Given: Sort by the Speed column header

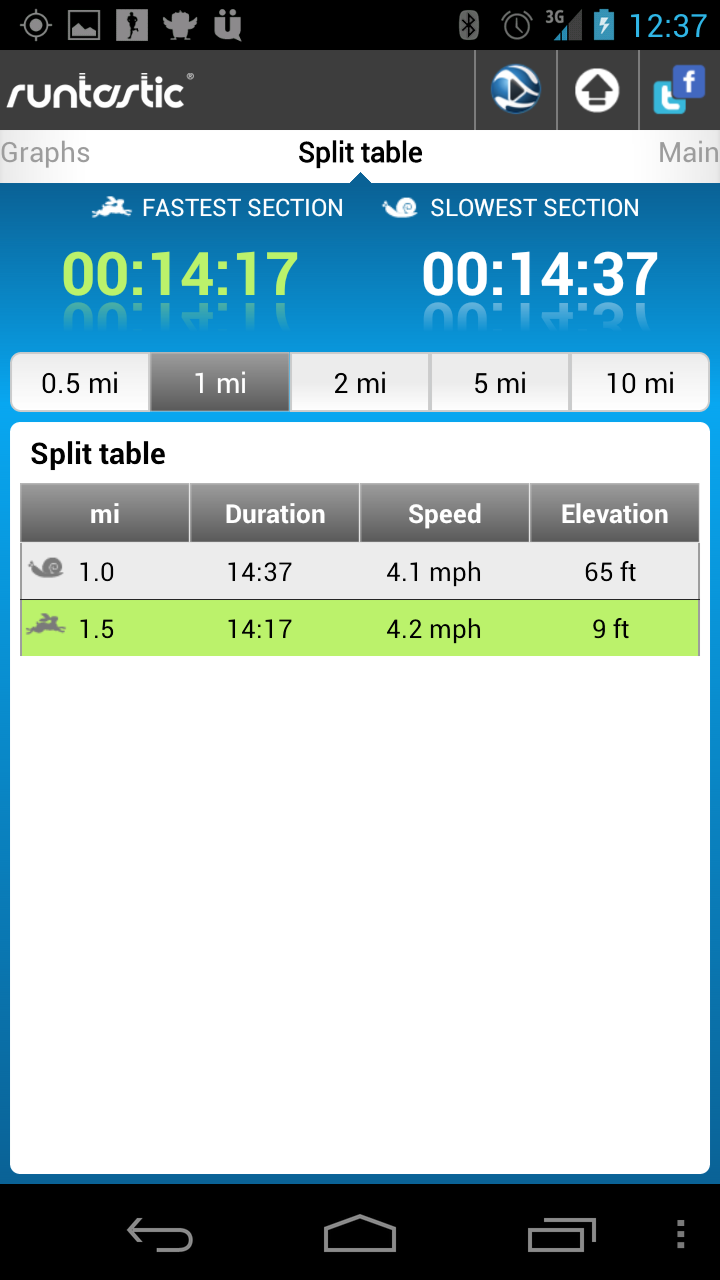Looking at the screenshot, I should point(444,513).
